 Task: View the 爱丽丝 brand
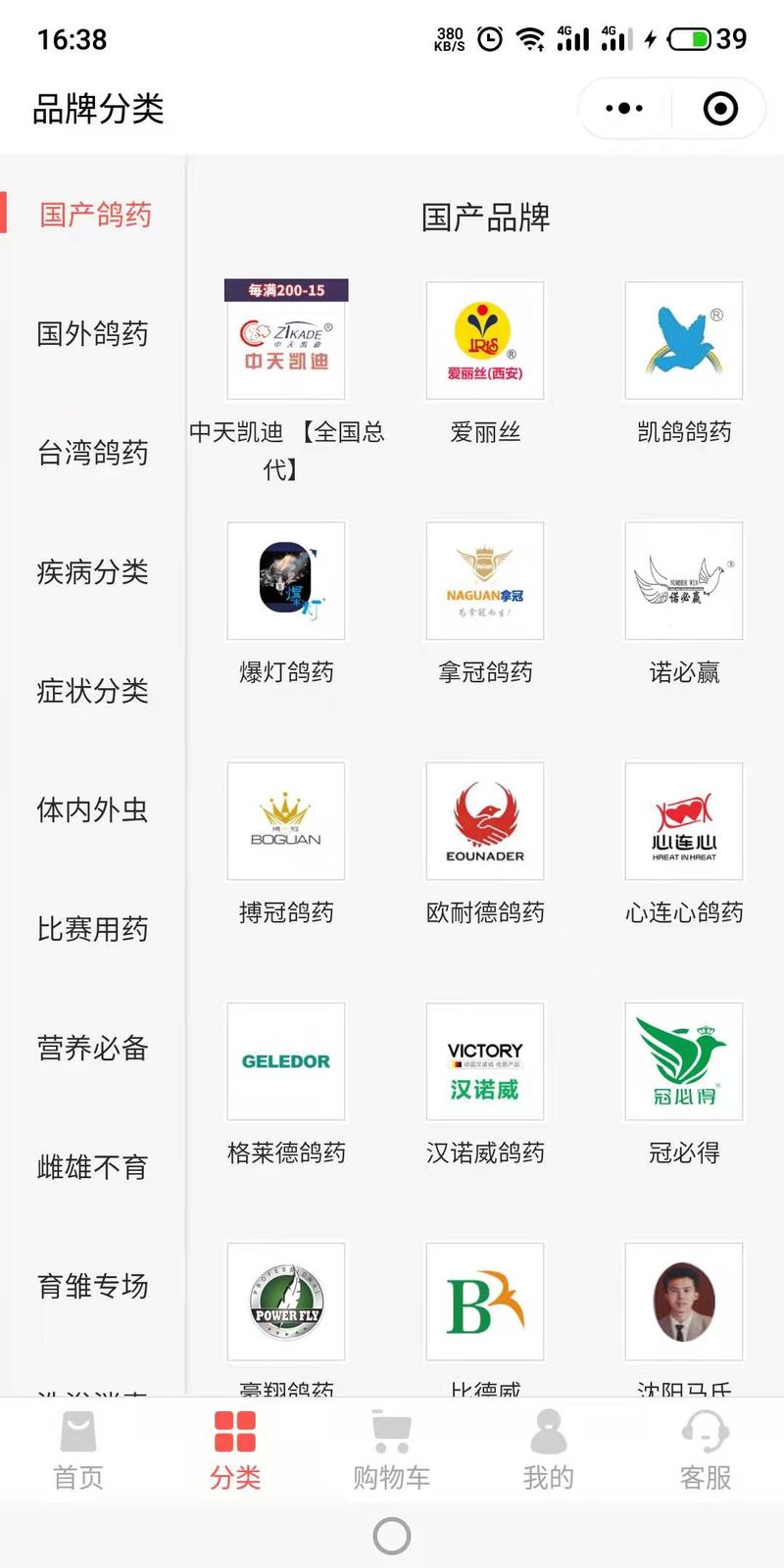click(485, 341)
